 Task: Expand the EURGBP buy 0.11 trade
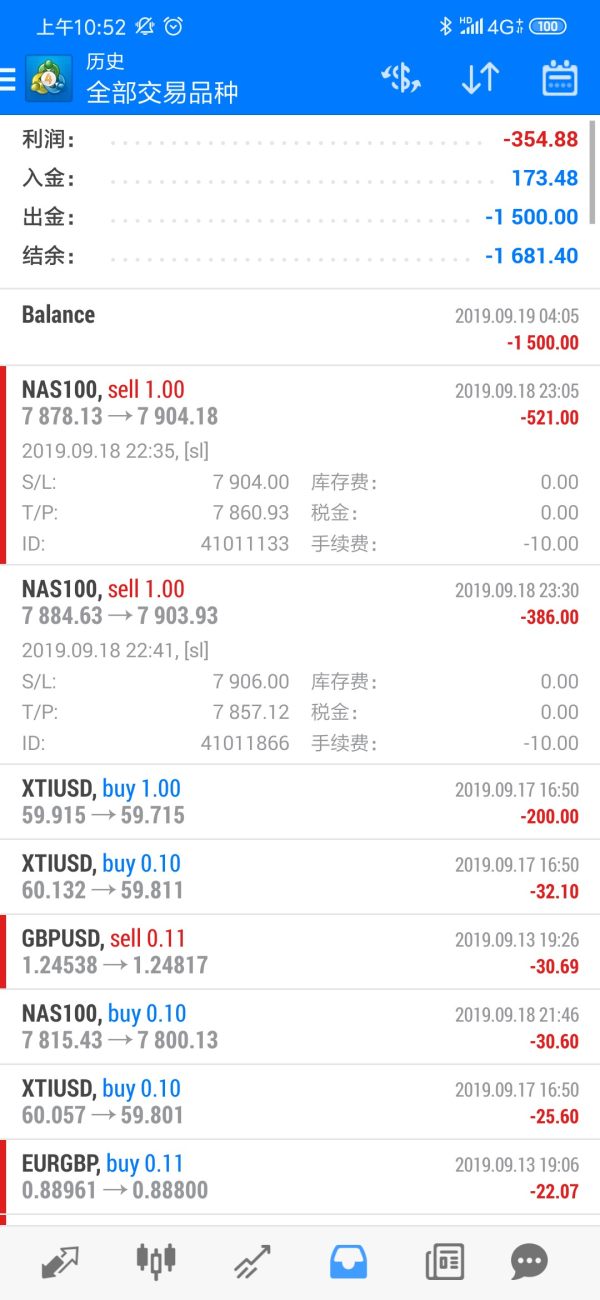[300, 1177]
